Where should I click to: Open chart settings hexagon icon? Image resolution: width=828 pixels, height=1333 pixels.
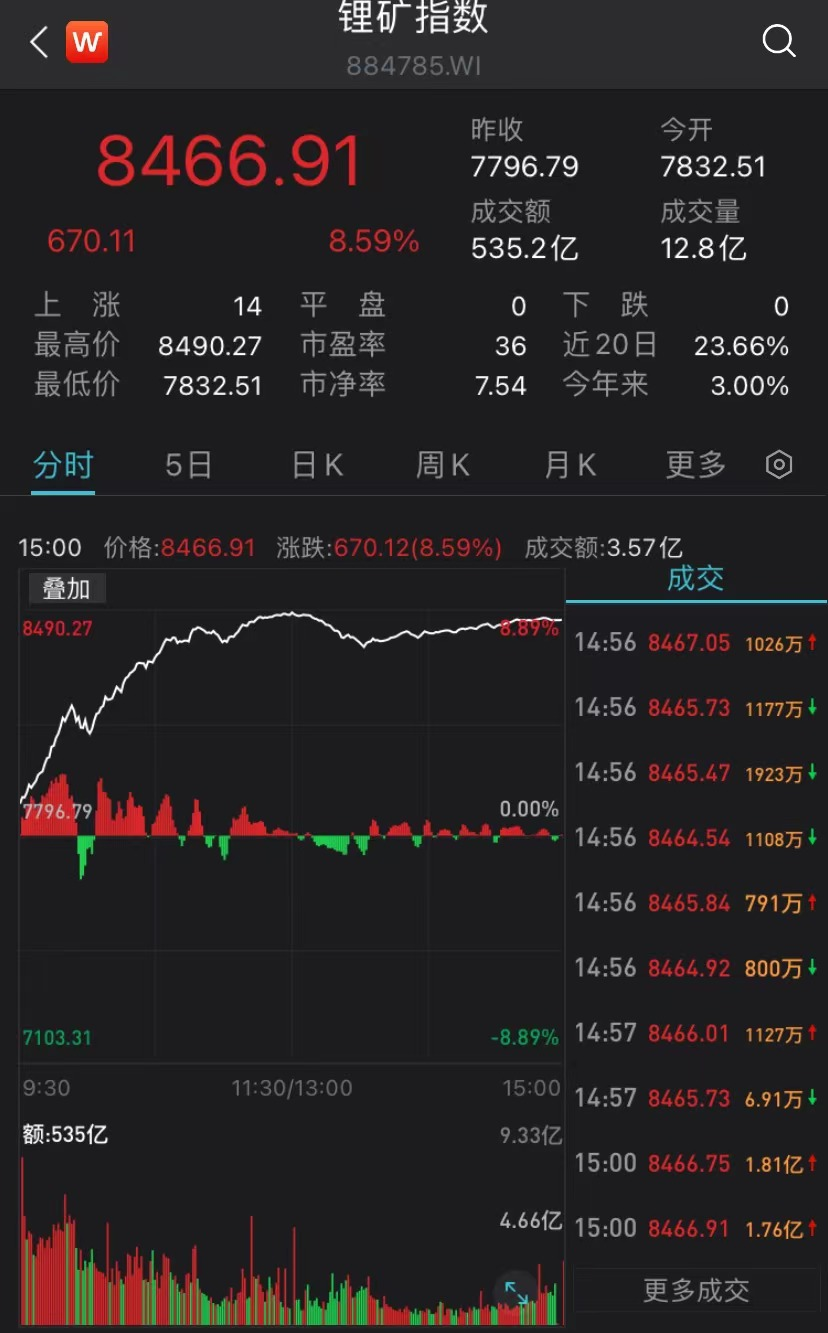[x=779, y=465]
